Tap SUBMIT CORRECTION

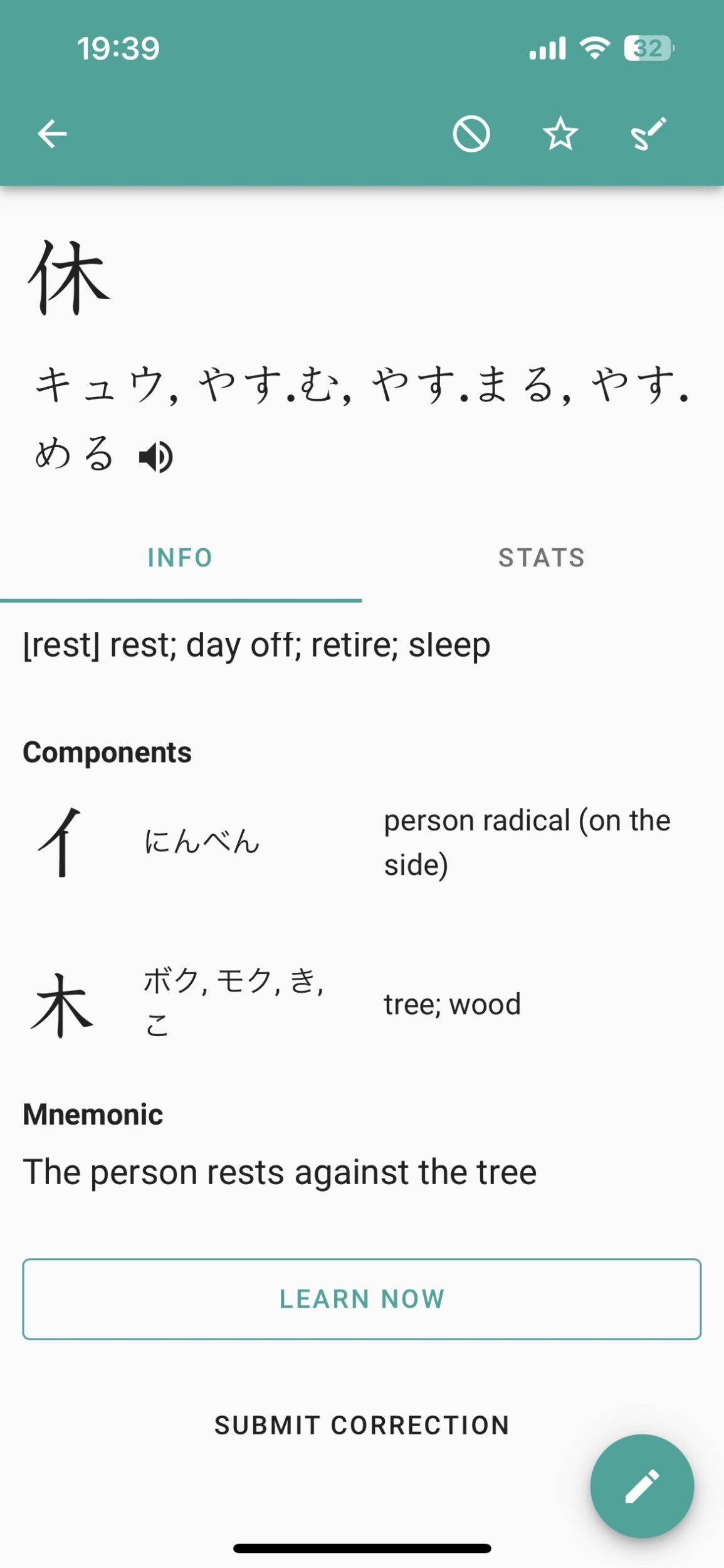362,1426
